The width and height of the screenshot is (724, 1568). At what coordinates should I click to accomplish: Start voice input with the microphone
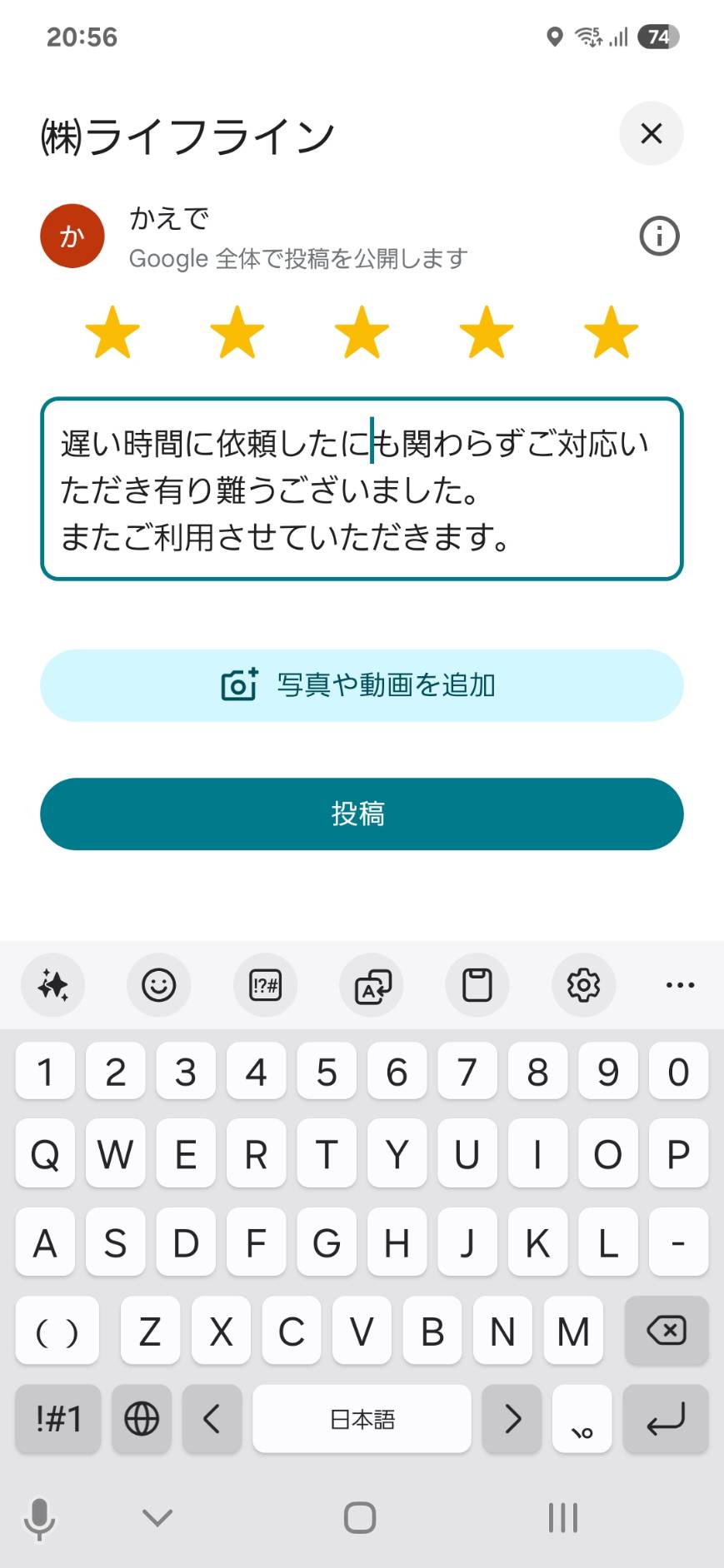[x=39, y=1518]
